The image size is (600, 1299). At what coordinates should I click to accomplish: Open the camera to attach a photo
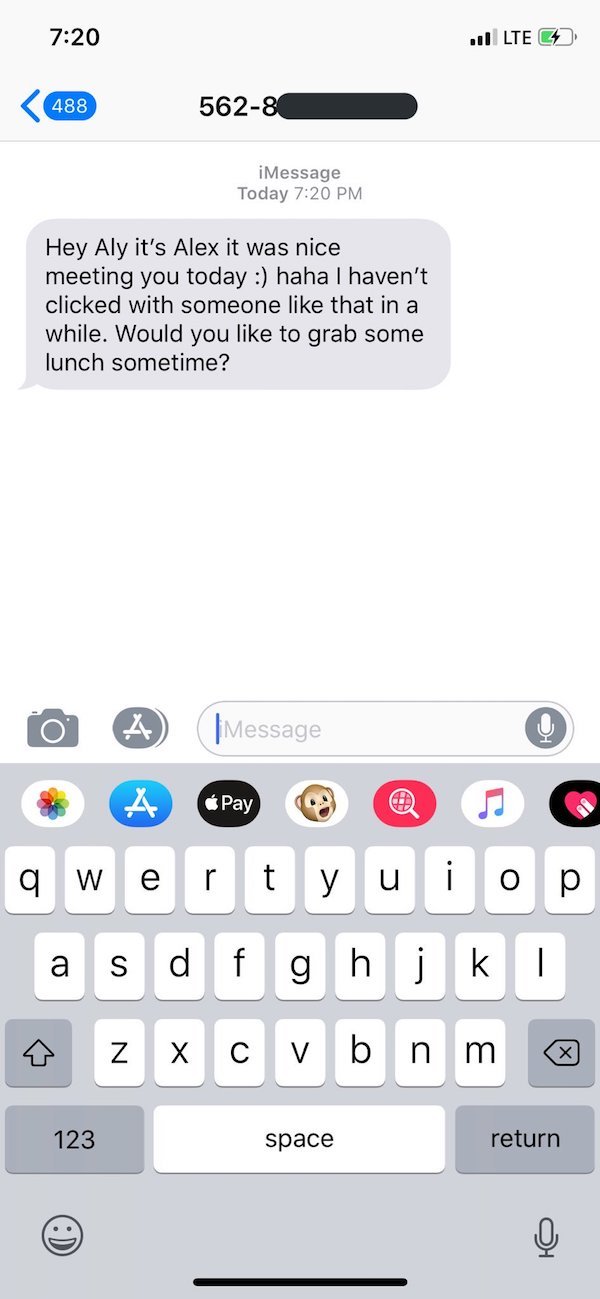pos(52,729)
